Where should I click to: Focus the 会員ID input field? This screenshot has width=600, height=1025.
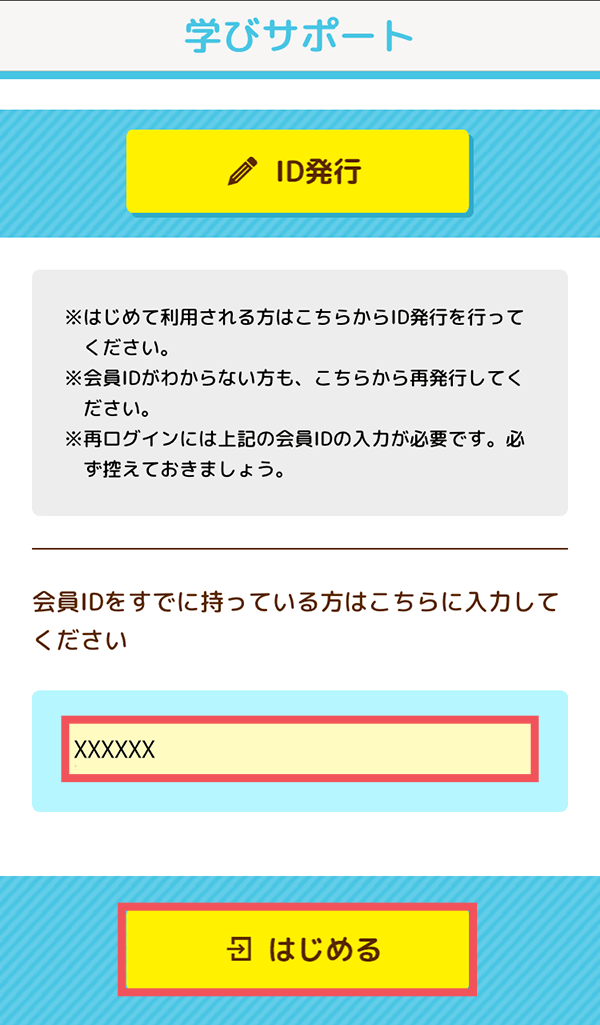click(299, 749)
